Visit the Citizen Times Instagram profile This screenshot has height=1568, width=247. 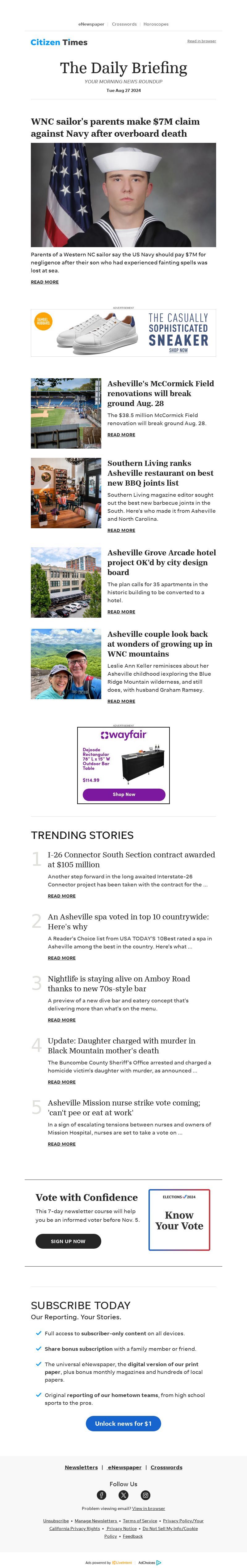click(x=145, y=1495)
